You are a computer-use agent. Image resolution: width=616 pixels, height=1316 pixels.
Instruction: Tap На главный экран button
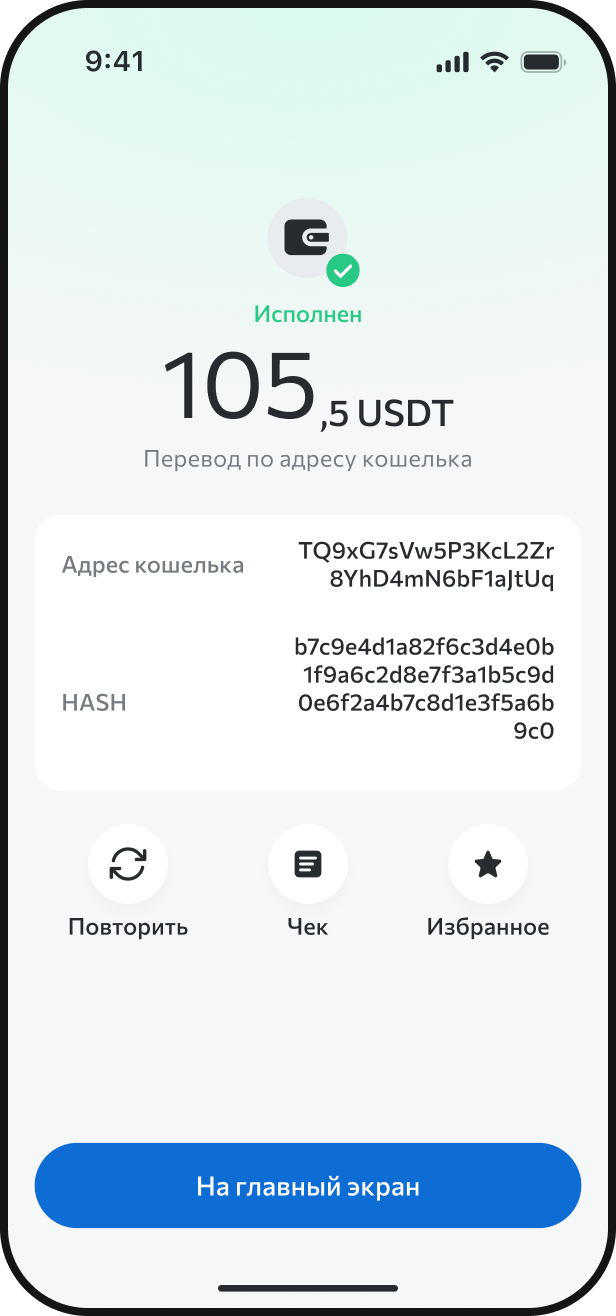[308, 1187]
